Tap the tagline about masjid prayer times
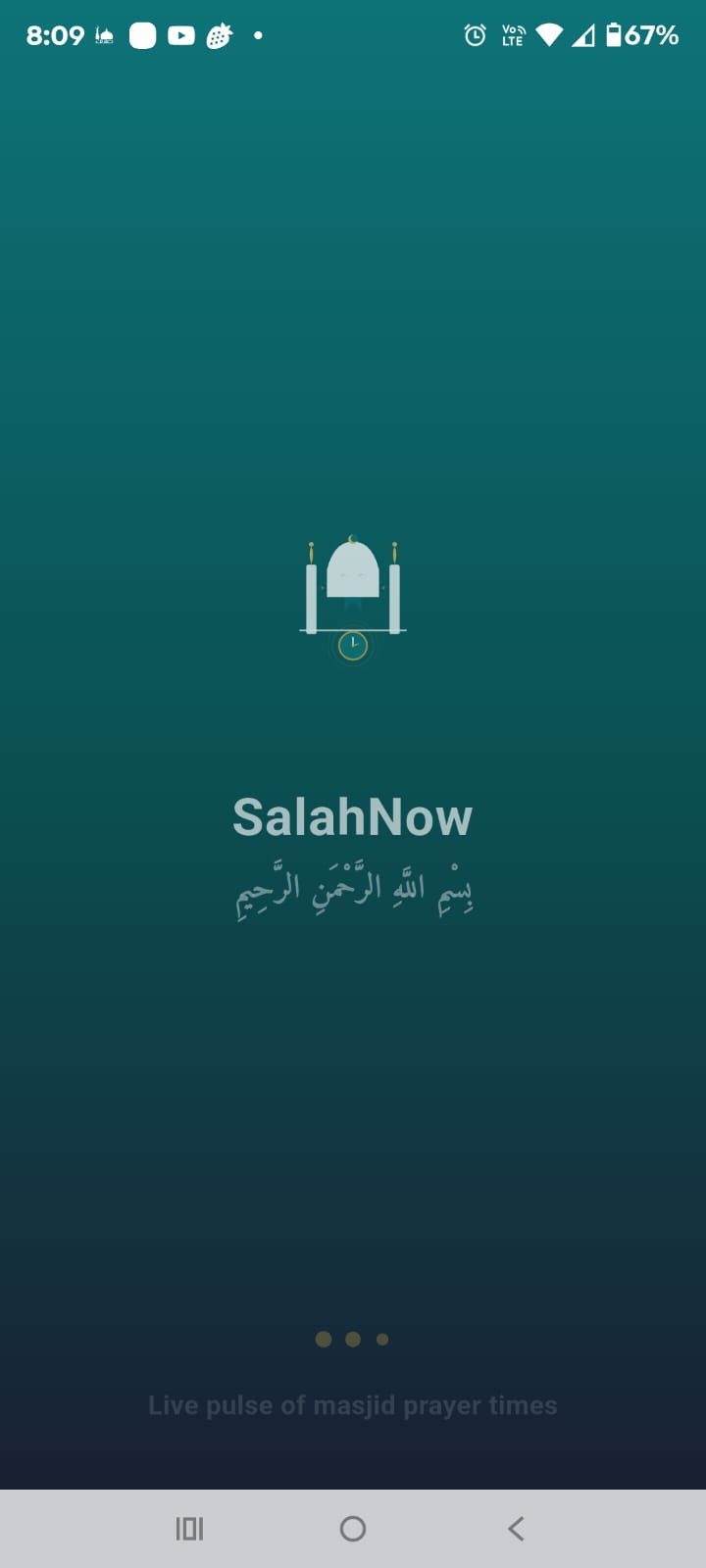Viewport: 706px width, 1568px height. (353, 1404)
